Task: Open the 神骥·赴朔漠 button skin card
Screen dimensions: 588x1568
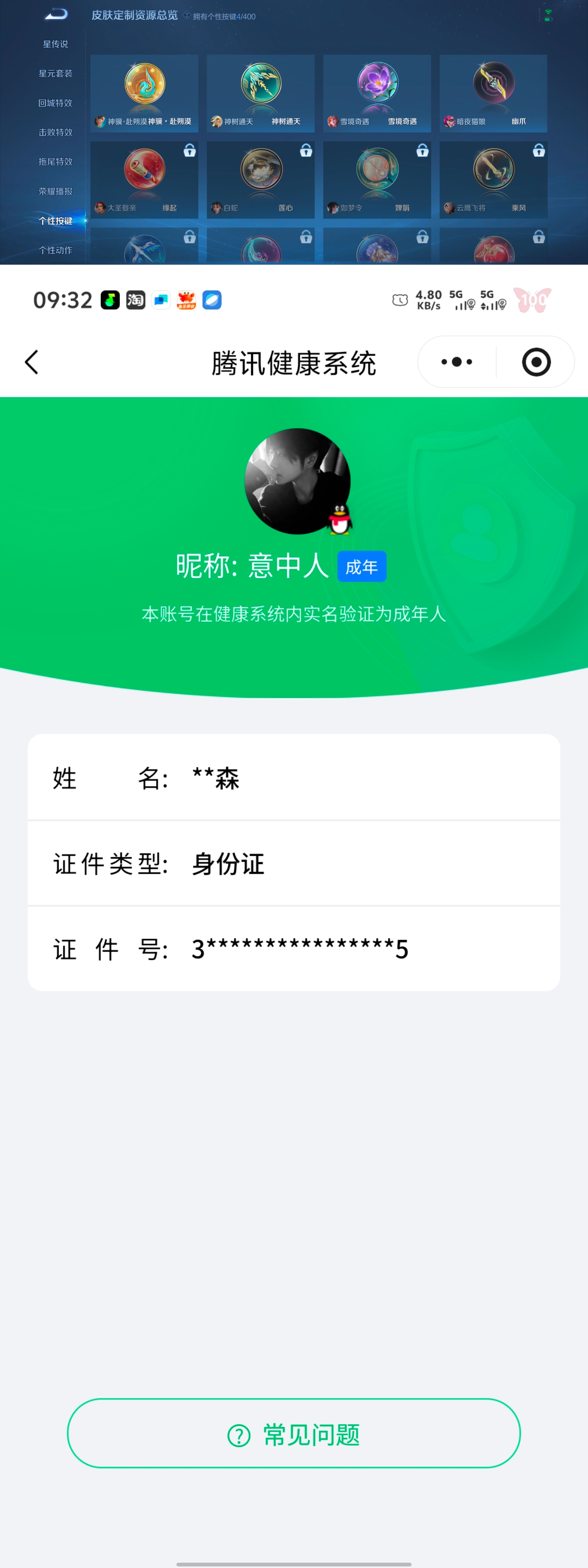Action: (x=144, y=93)
